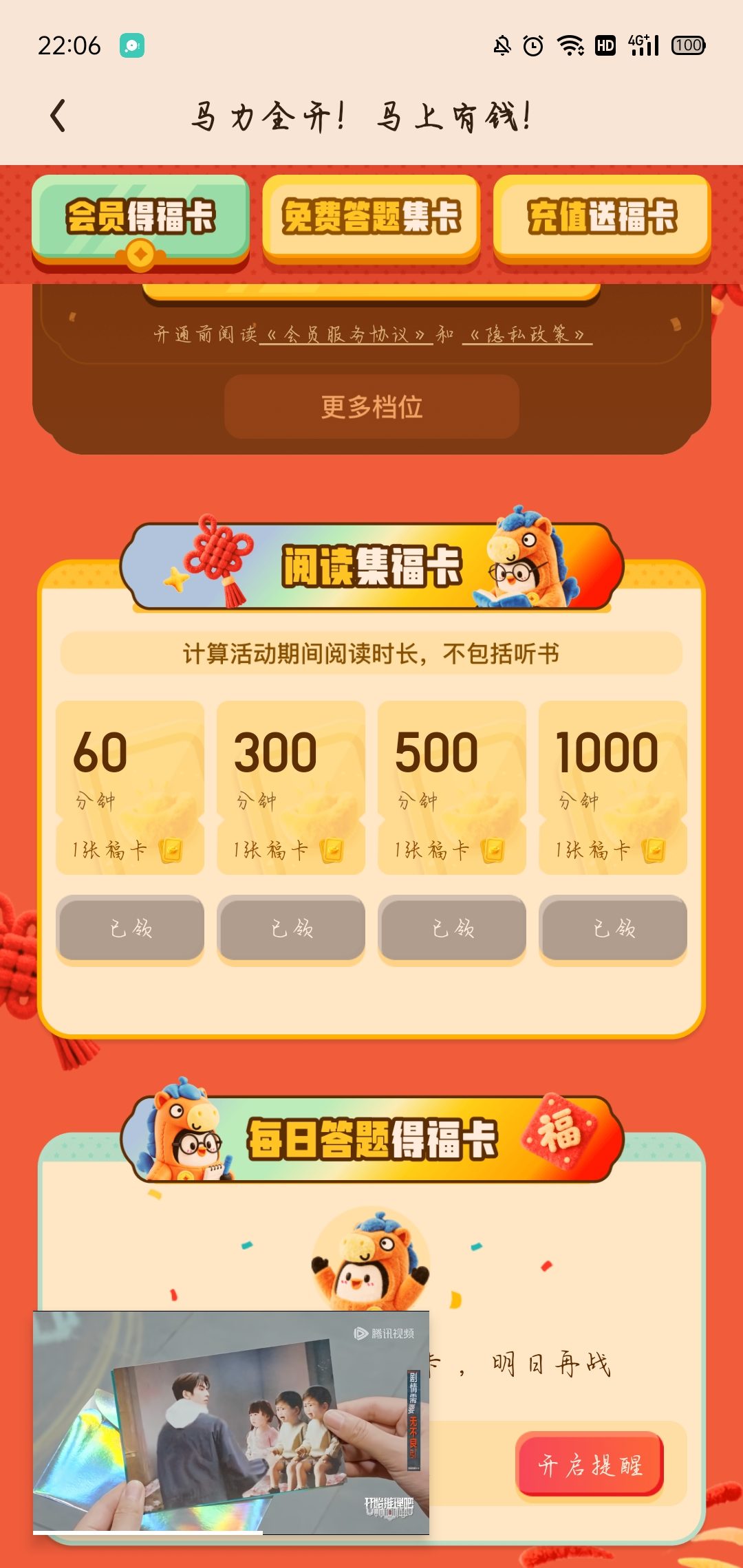This screenshot has height=1568, width=743.
Task: Tap the 更多档位 button
Action: coord(371,406)
